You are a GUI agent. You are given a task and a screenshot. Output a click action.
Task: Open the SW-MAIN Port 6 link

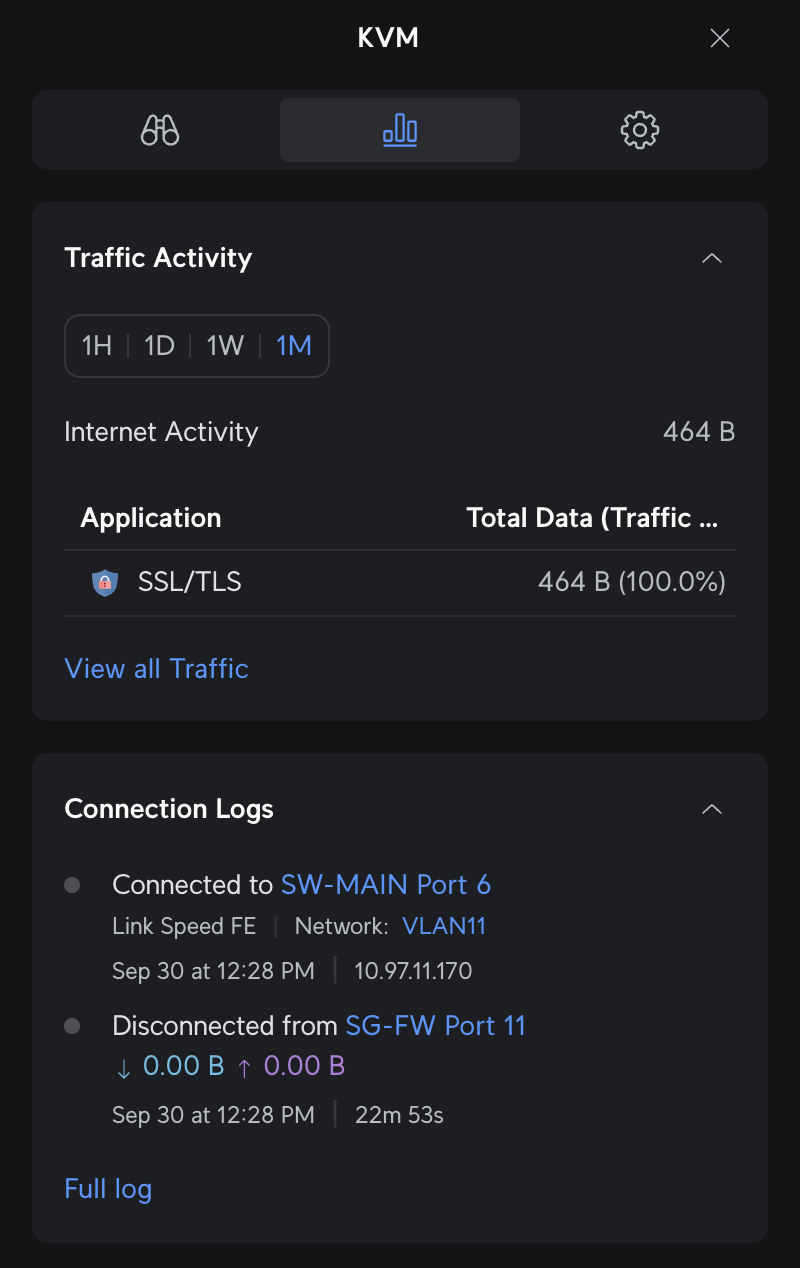(x=386, y=885)
